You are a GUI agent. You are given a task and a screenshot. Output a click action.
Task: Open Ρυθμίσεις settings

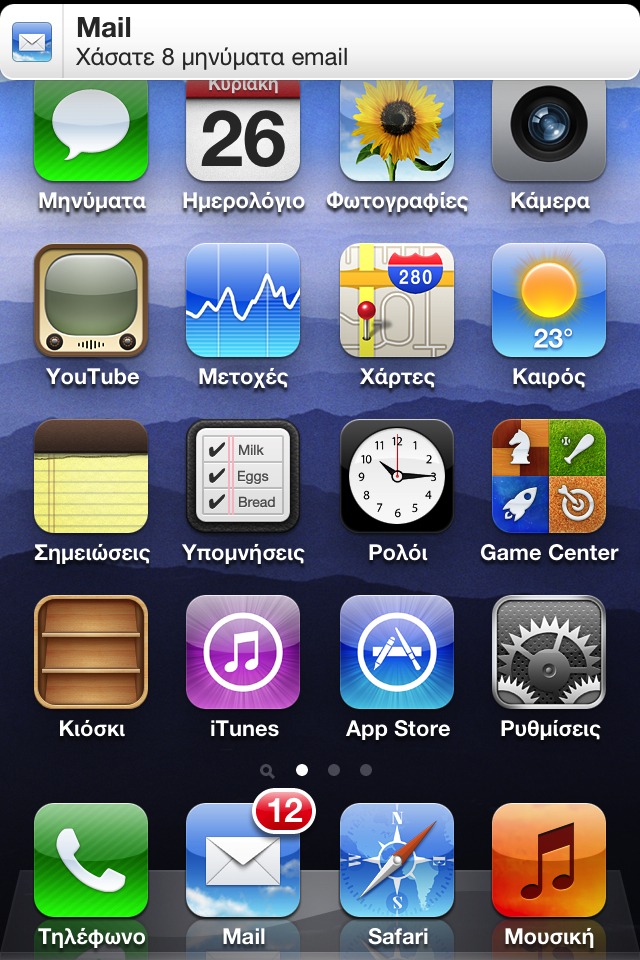[x=549, y=652]
